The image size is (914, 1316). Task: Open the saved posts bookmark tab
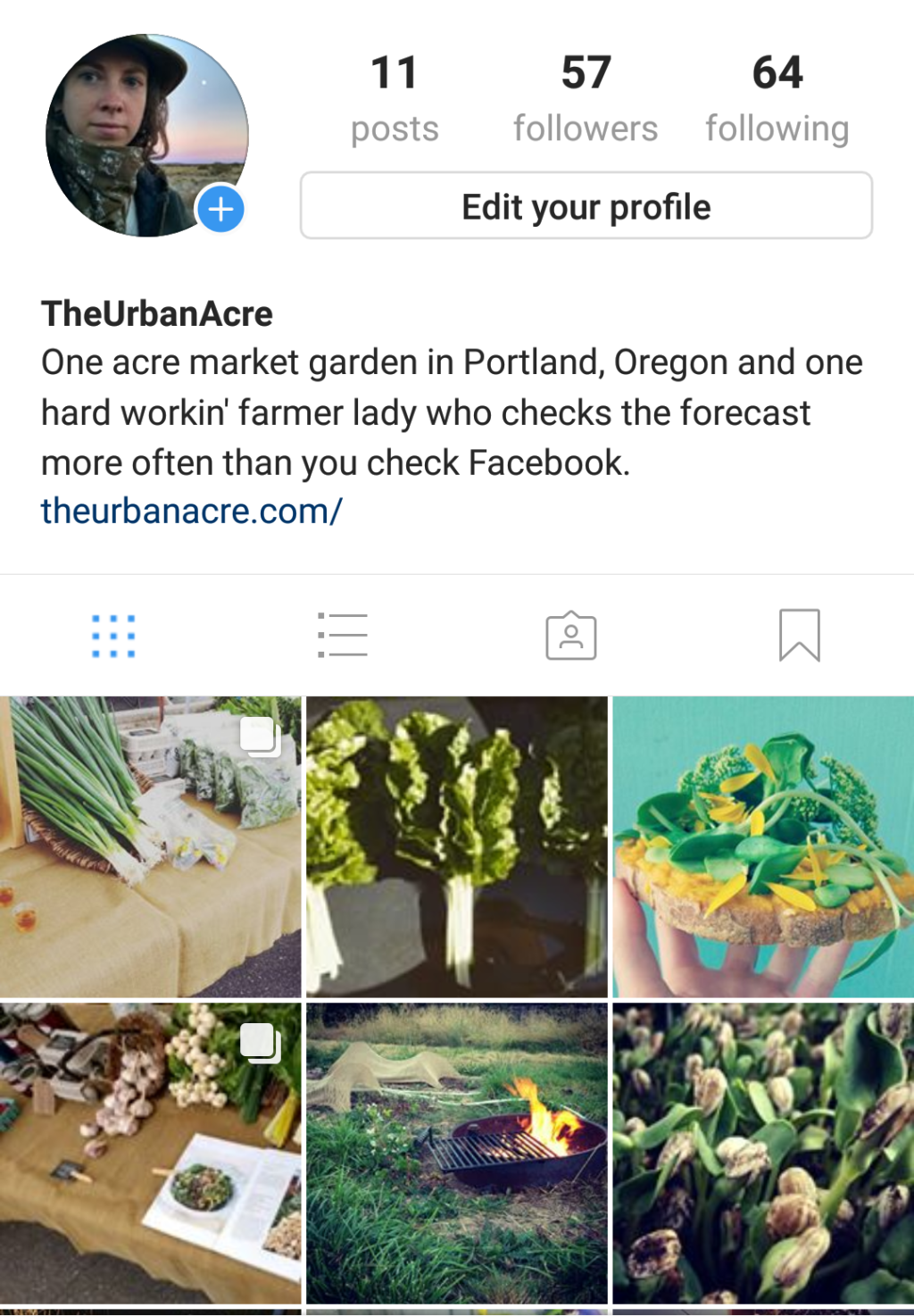pyautogui.click(x=799, y=636)
